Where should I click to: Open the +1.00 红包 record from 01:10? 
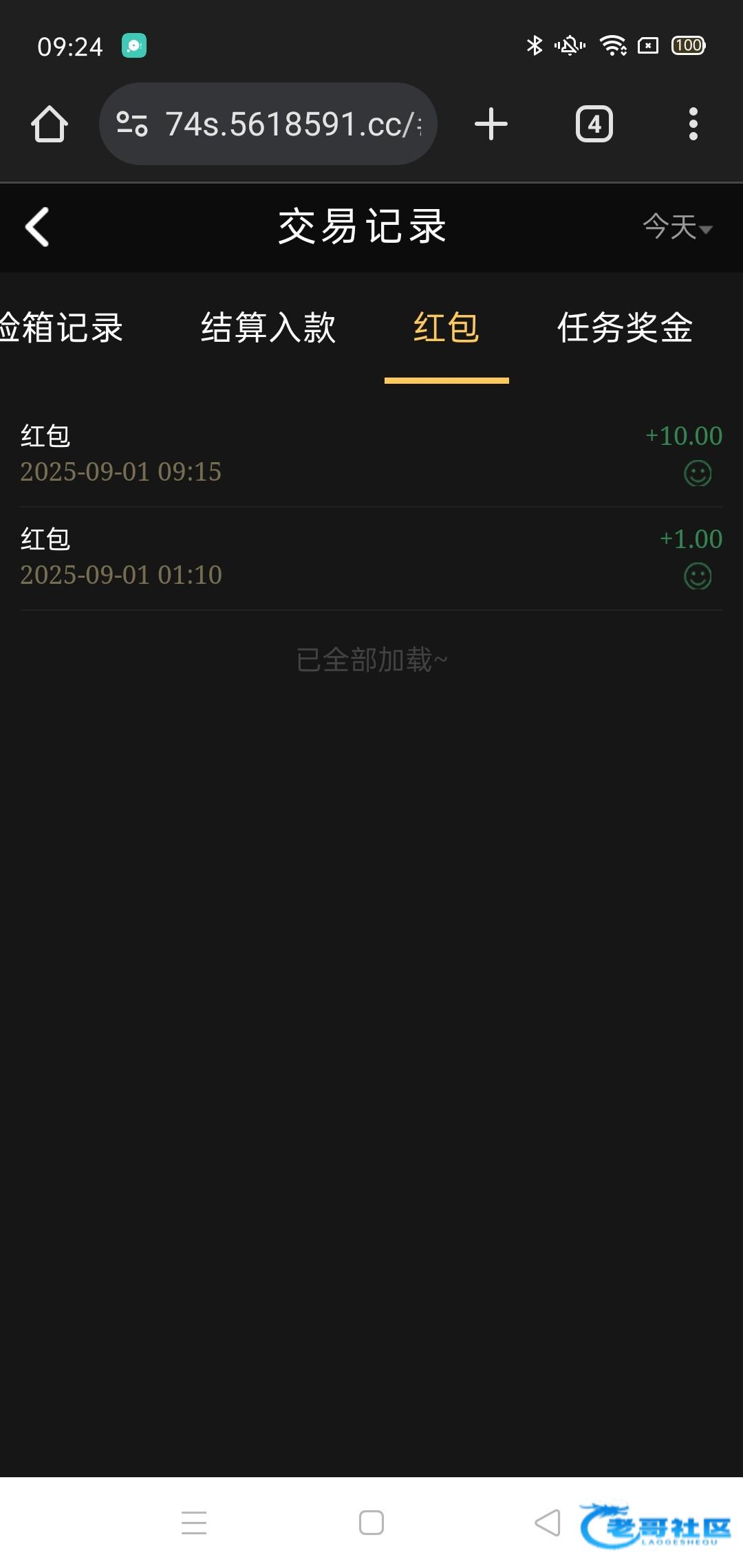(371, 557)
